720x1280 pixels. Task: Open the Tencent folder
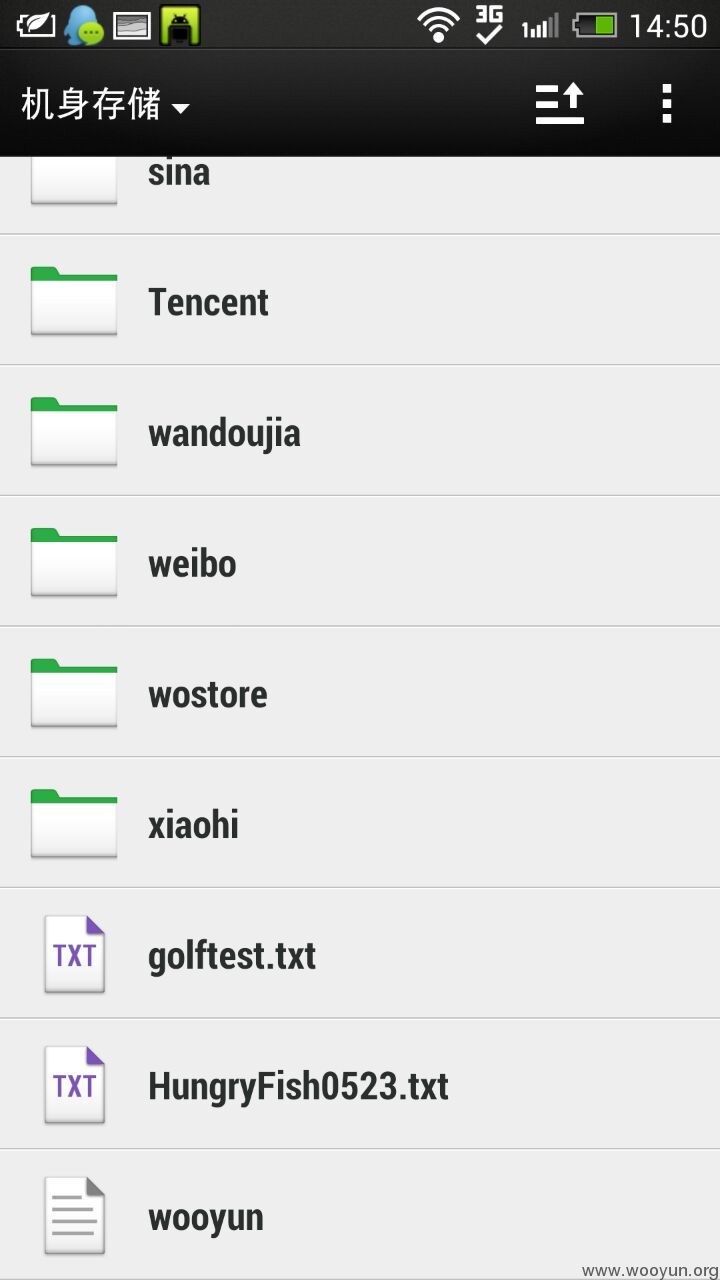point(360,300)
